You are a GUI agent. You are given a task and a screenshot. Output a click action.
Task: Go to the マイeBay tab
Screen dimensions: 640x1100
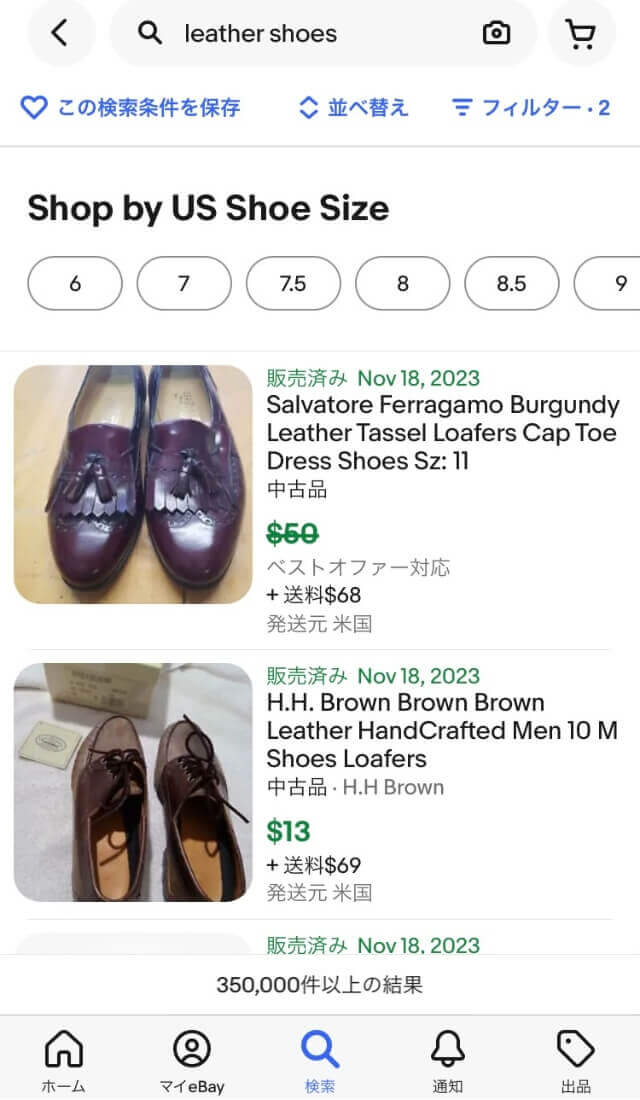tap(192, 1060)
